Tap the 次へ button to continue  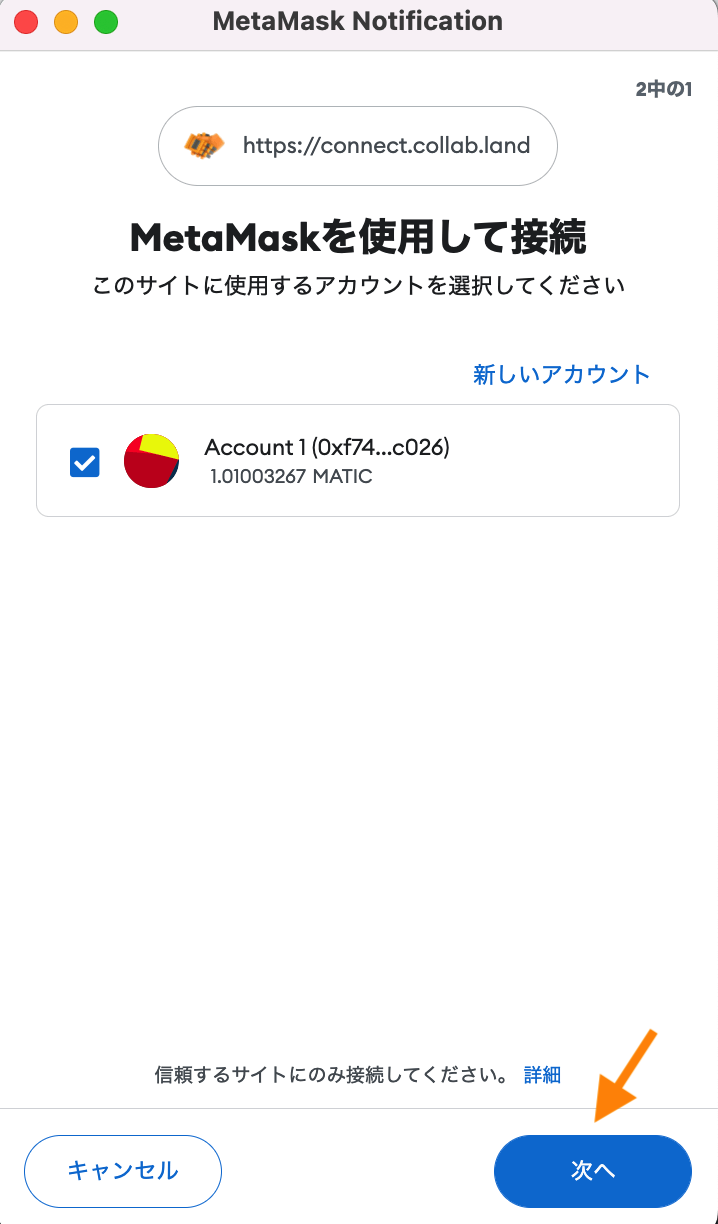coord(592,1171)
